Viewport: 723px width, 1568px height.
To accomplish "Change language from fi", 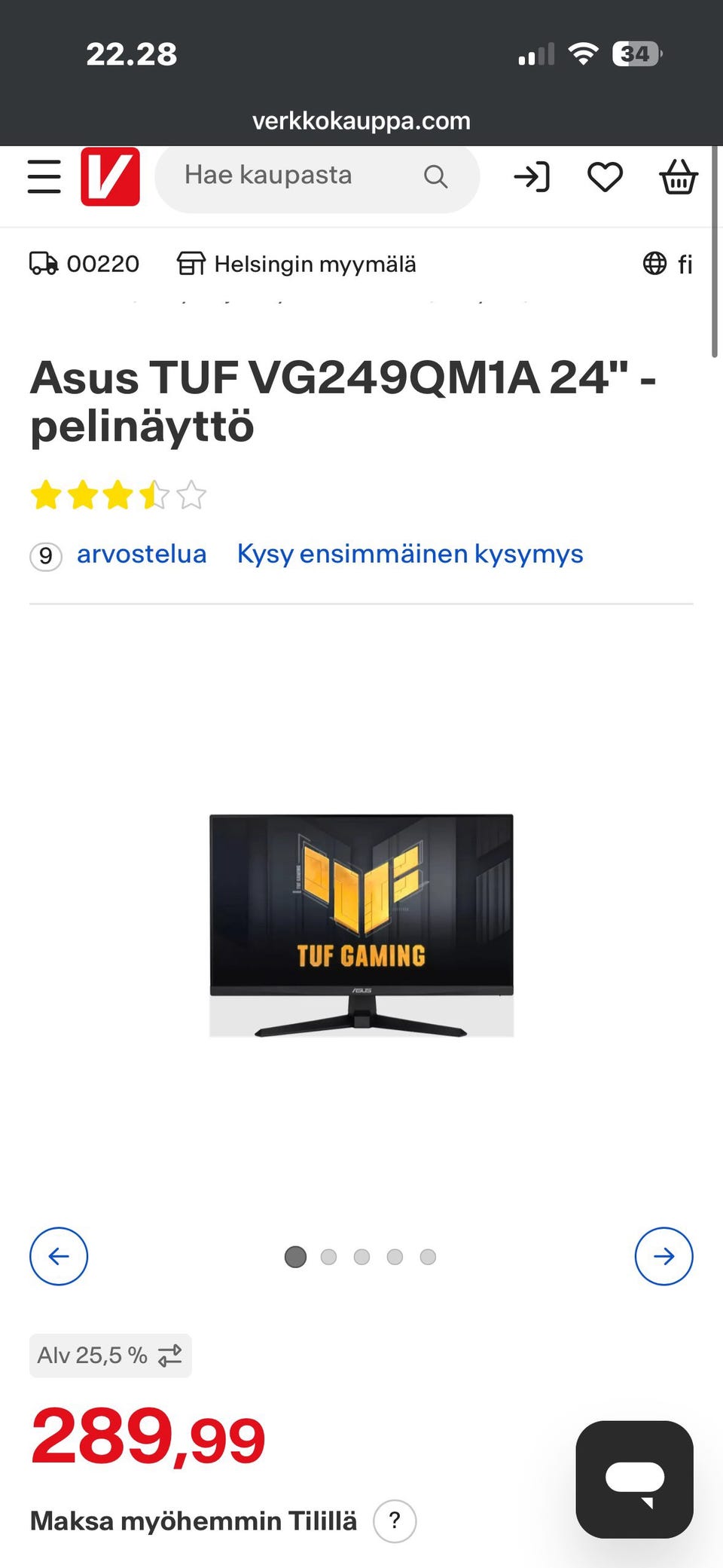I will tap(668, 264).
